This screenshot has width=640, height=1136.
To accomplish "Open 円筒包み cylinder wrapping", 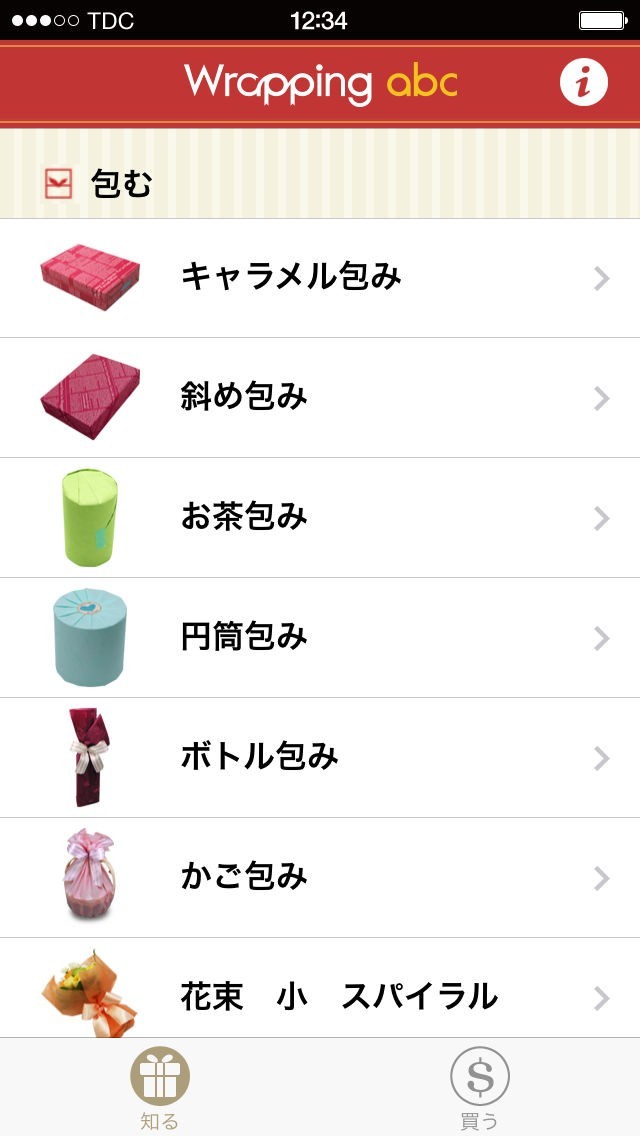I will tap(320, 637).
